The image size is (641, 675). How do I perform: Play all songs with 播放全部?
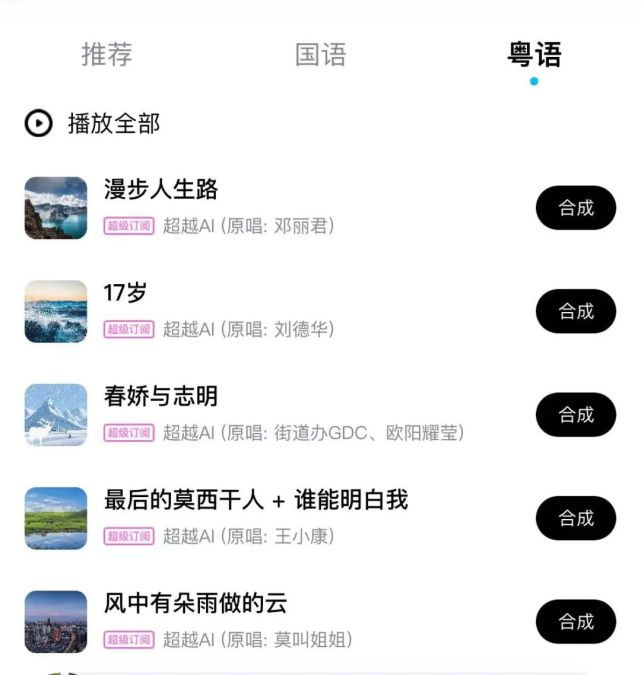(93, 124)
